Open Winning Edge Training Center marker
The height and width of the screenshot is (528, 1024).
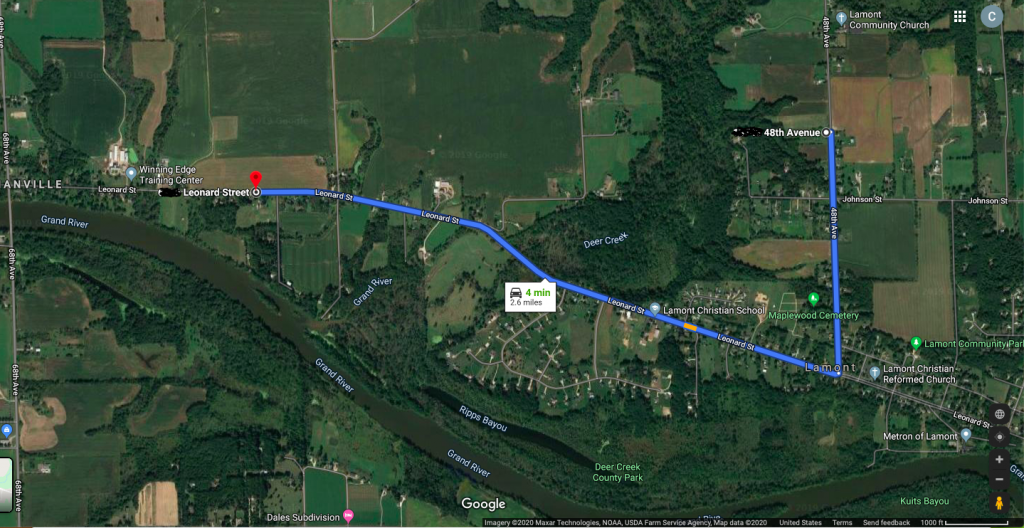[x=131, y=174]
